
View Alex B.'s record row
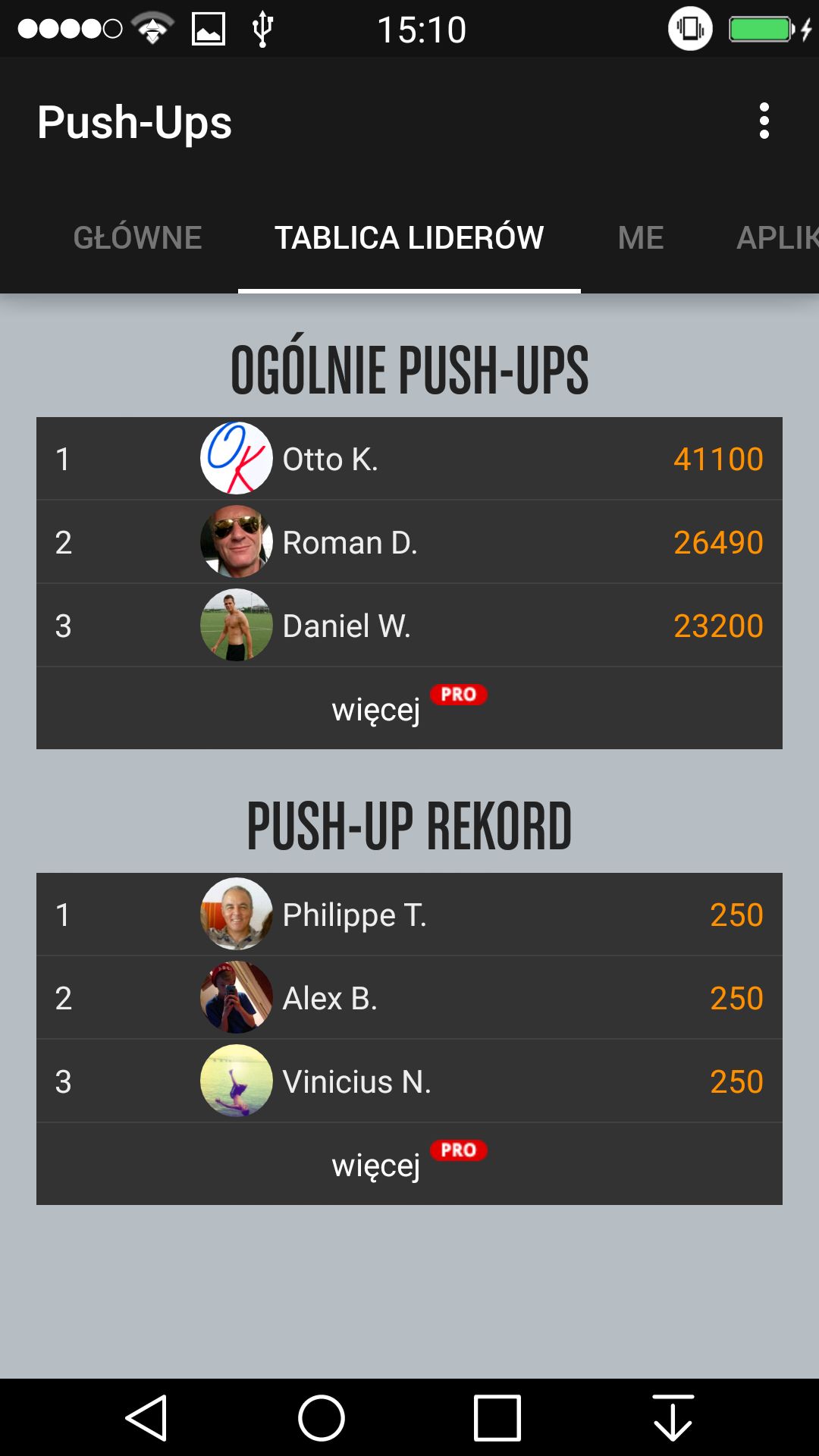(x=409, y=997)
